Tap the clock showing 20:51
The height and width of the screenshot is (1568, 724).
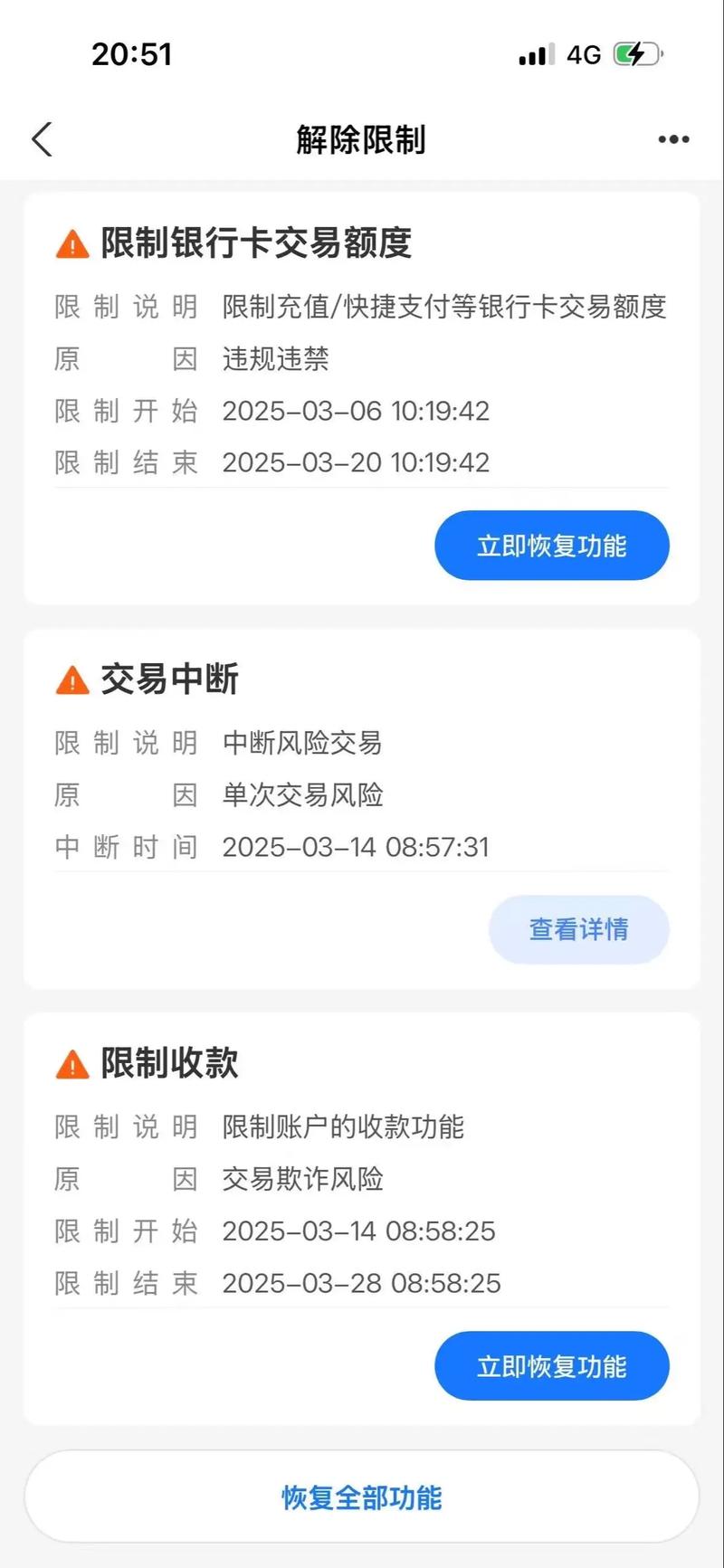[131, 54]
